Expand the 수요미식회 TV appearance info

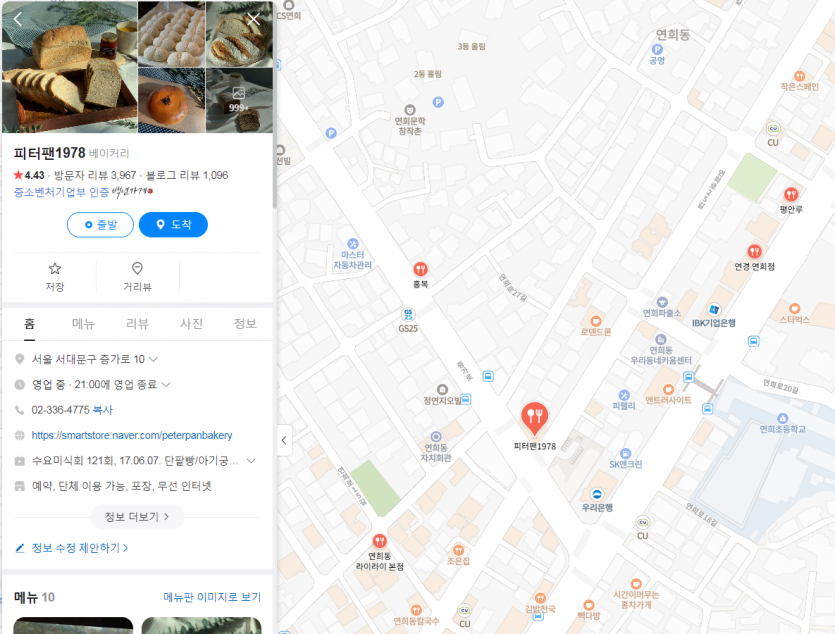tap(251, 461)
